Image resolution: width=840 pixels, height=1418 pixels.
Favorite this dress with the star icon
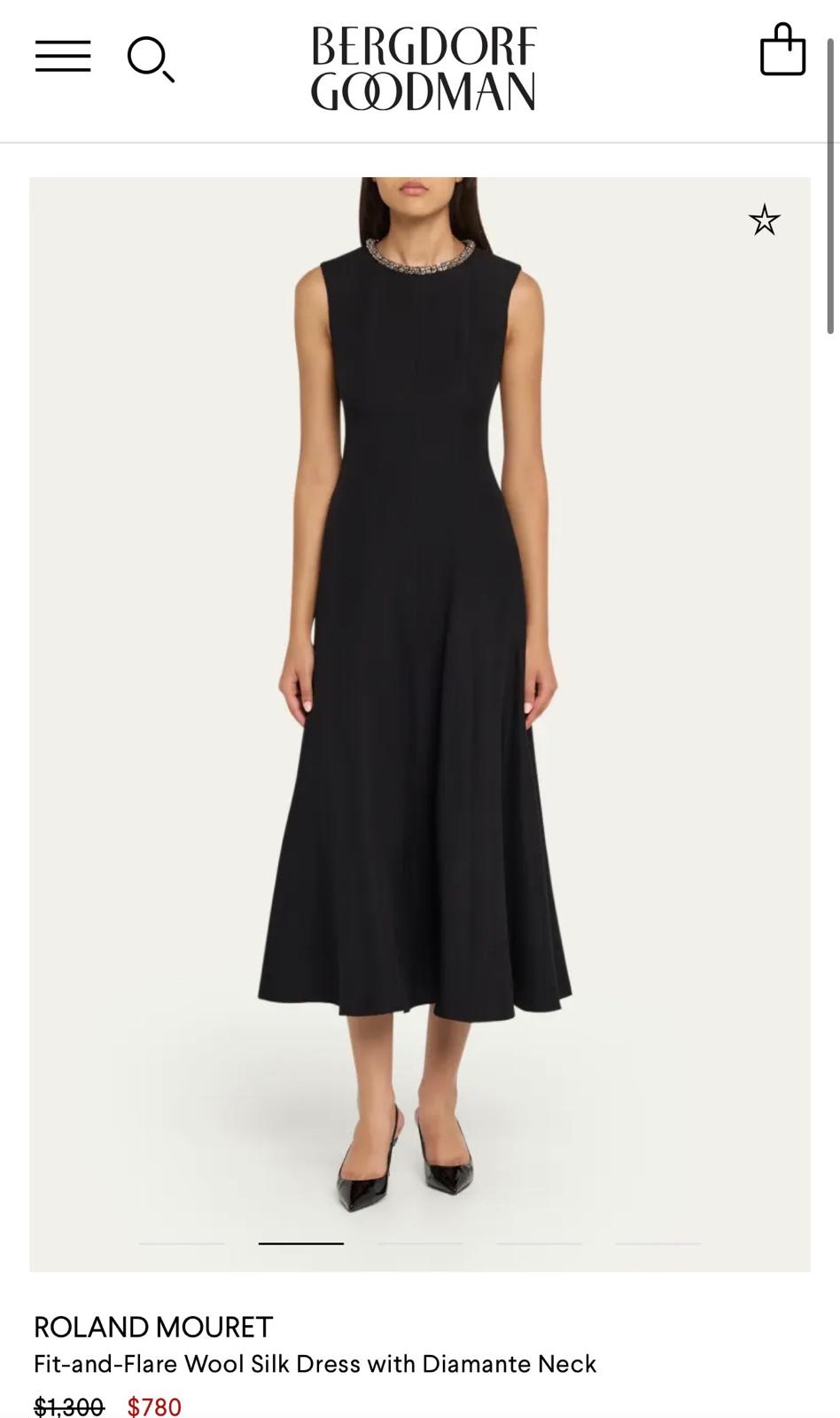(764, 220)
